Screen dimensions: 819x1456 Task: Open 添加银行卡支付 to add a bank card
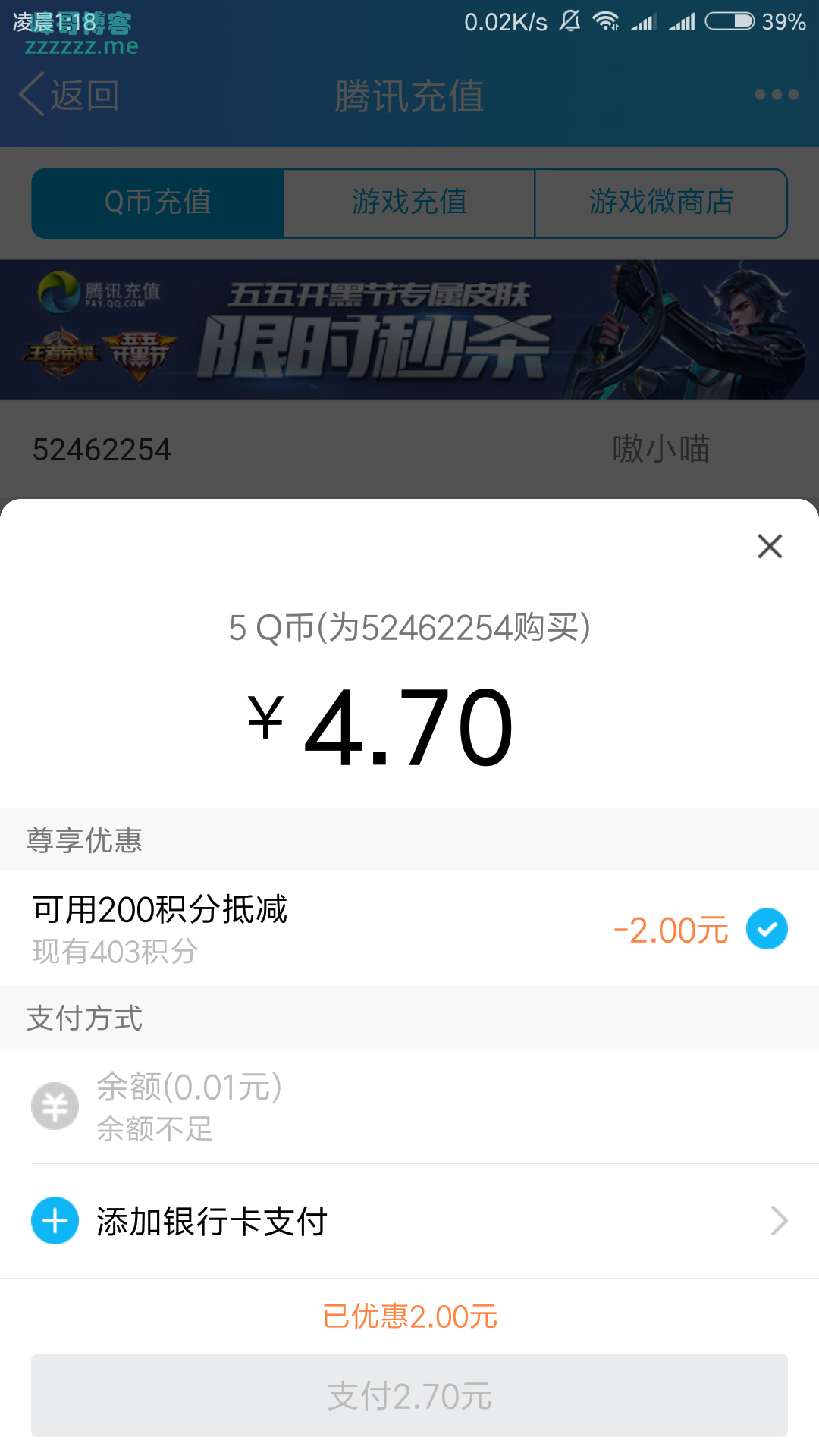click(409, 1221)
